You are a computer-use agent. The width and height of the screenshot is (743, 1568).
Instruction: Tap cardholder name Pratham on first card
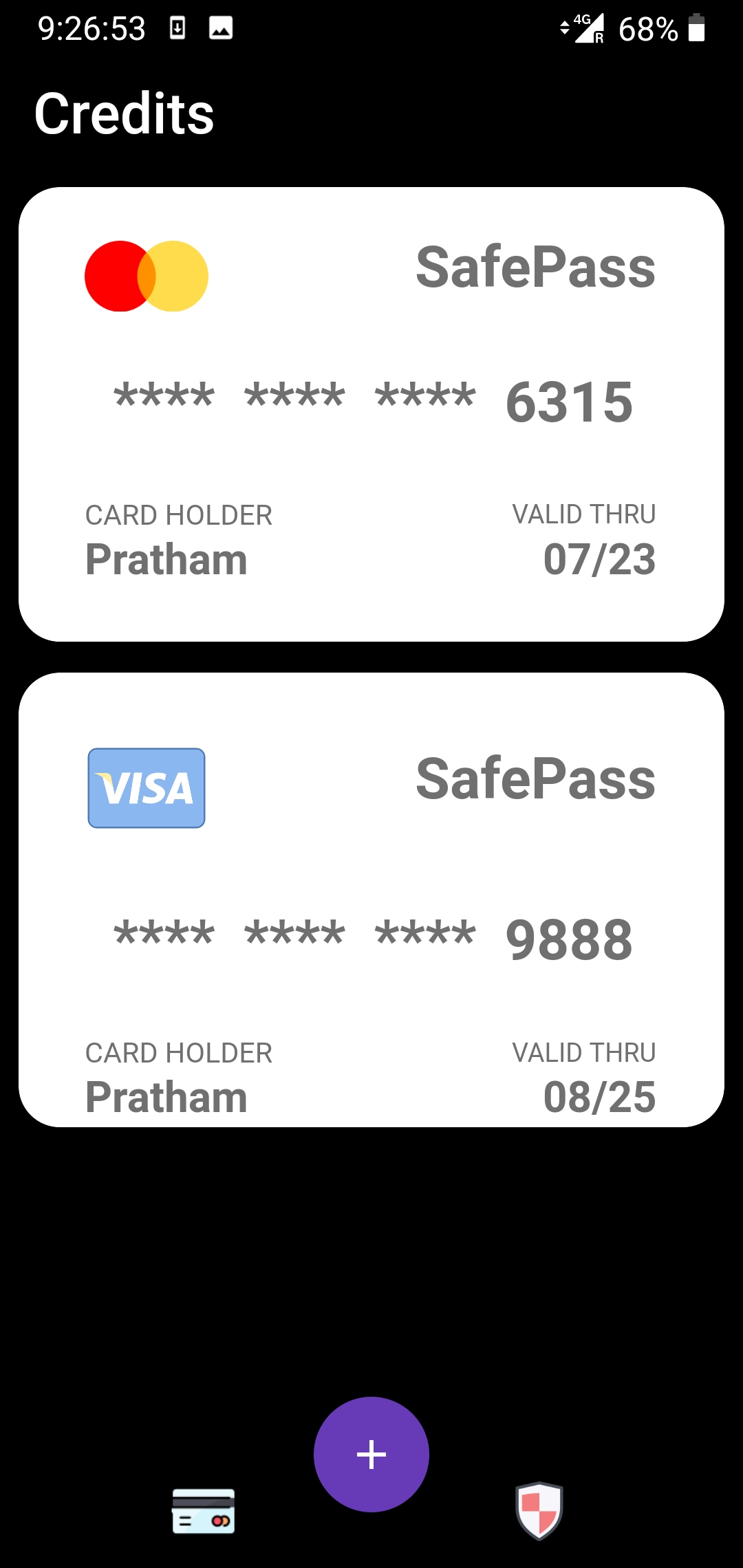(166, 558)
